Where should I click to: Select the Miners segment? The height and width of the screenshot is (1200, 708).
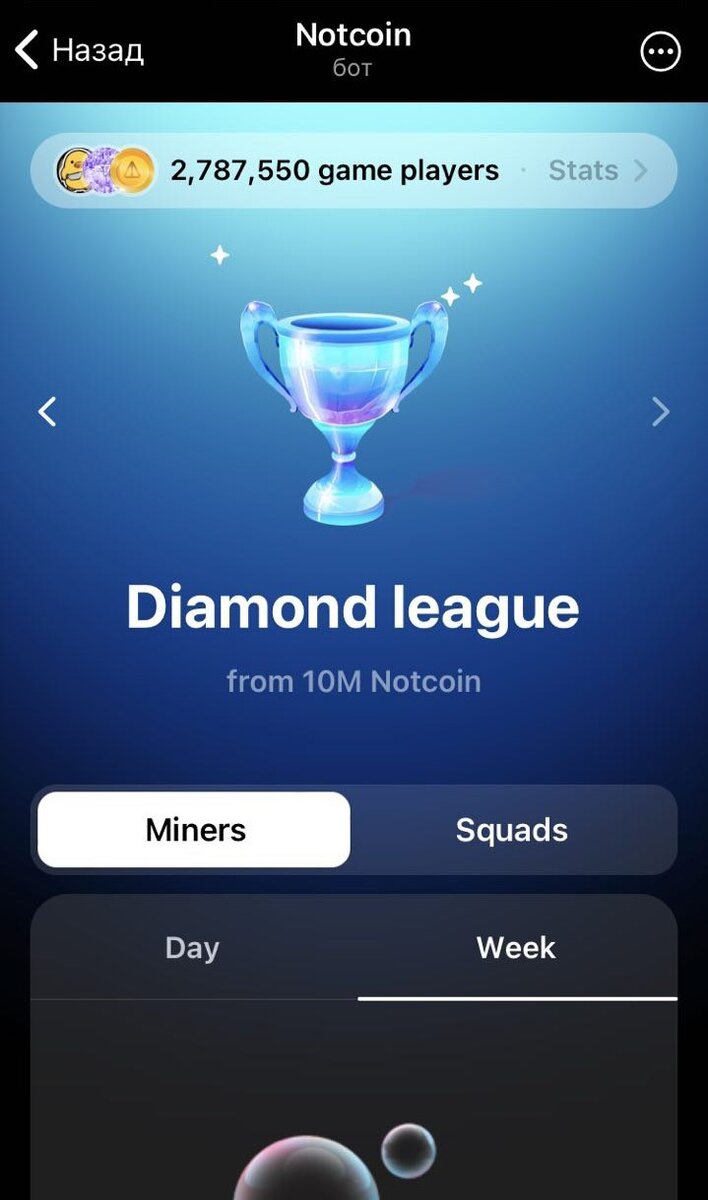(194, 829)
